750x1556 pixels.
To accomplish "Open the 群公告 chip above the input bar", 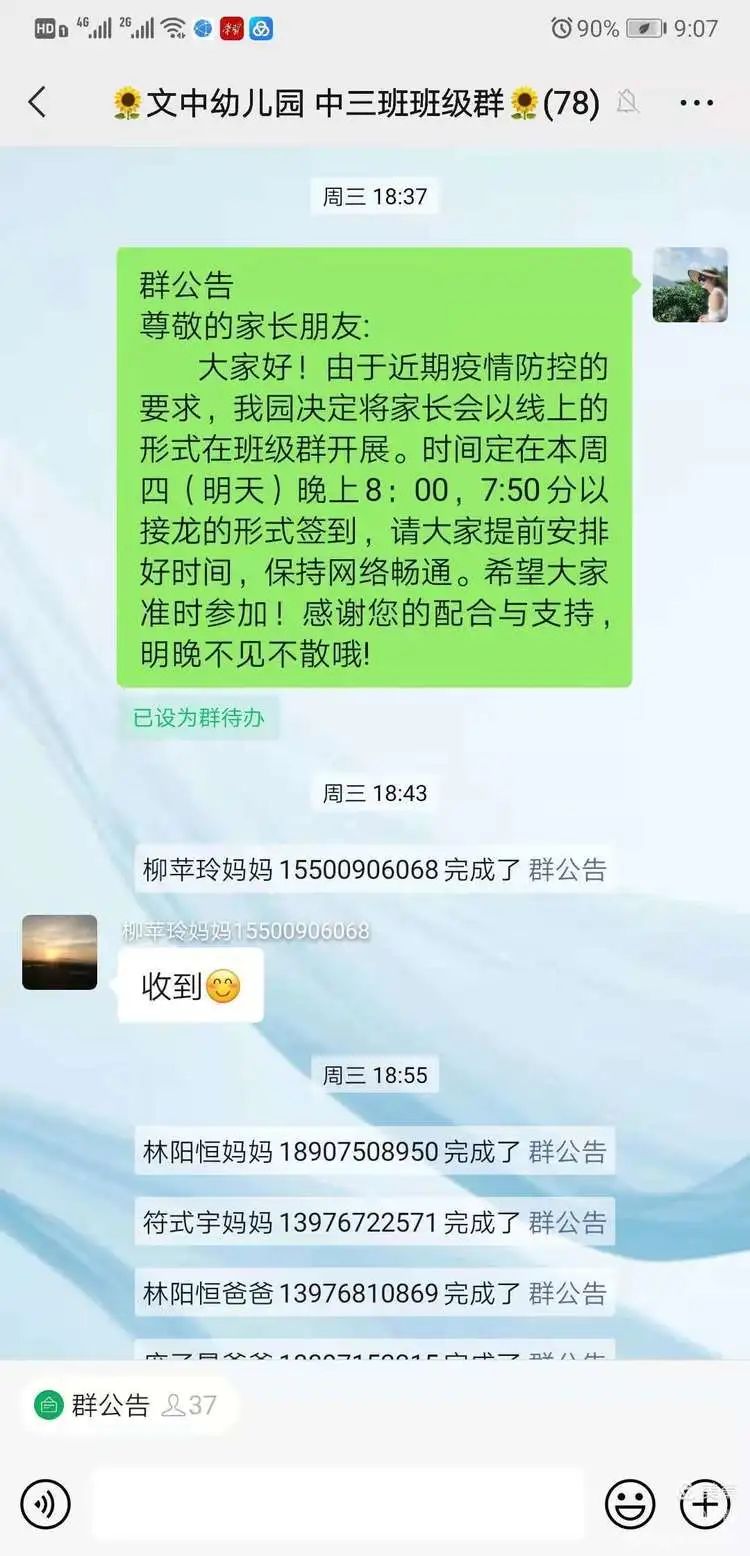I will 110,1405.
